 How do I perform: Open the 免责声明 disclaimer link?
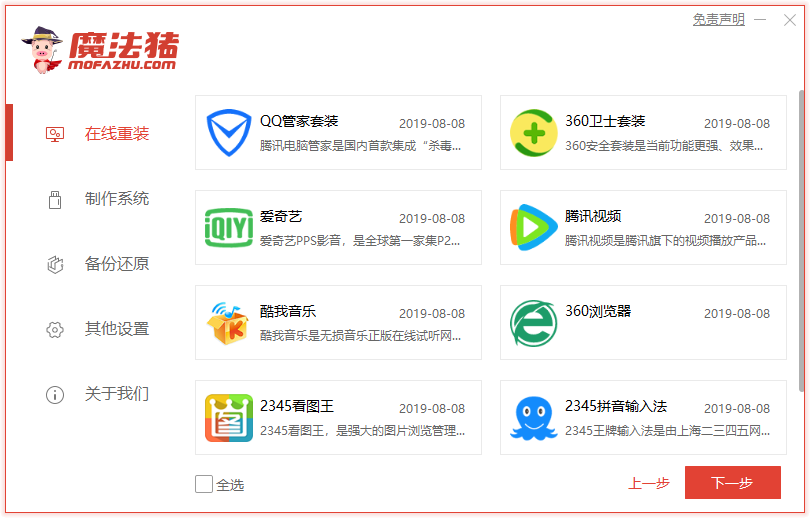718,19
